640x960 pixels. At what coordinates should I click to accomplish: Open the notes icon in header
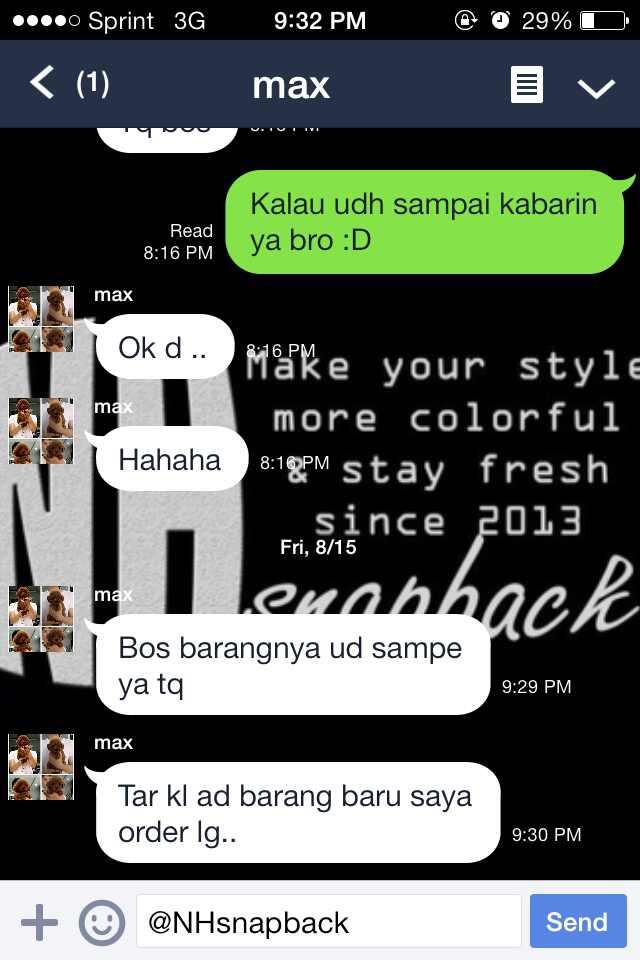tap(527, 85)
